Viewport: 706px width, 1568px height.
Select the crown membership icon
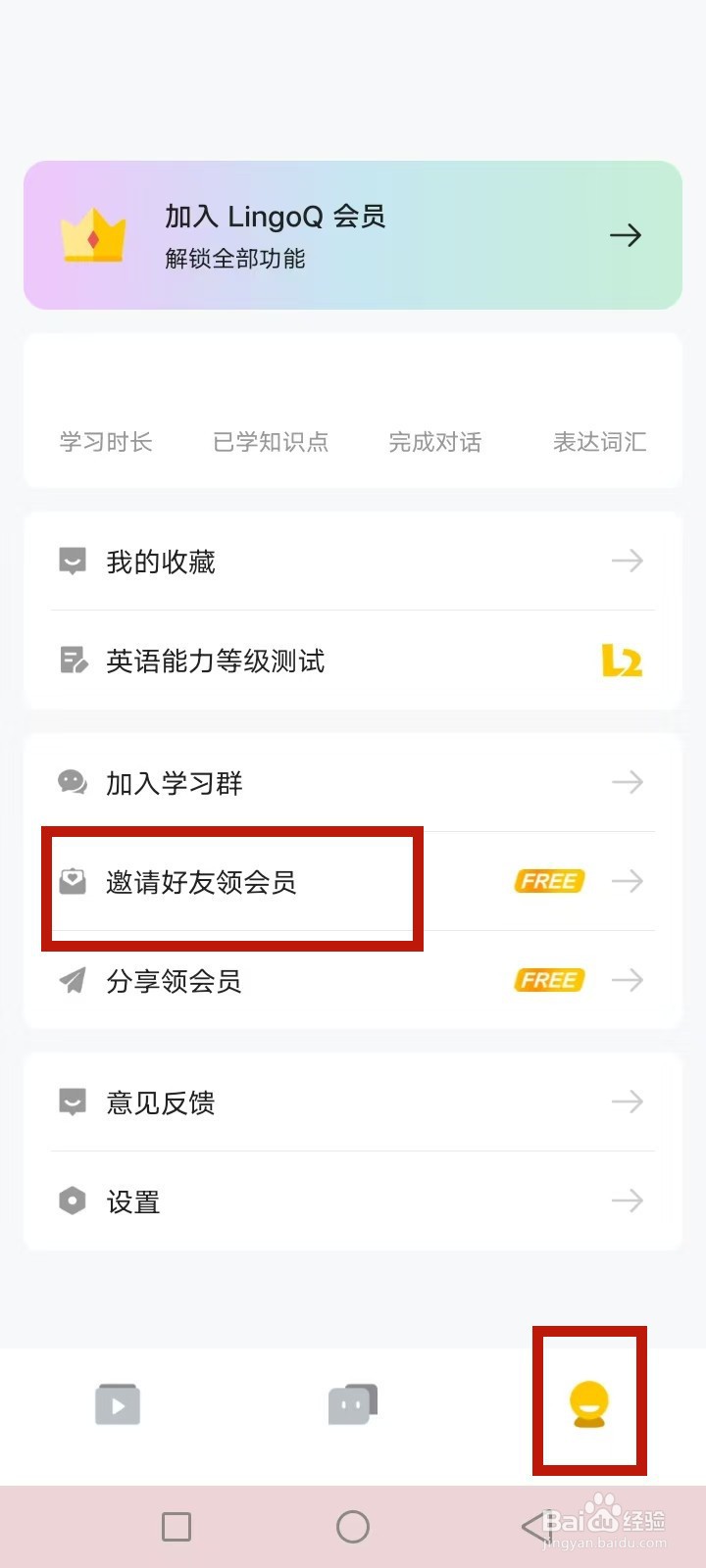click(95, 235)
